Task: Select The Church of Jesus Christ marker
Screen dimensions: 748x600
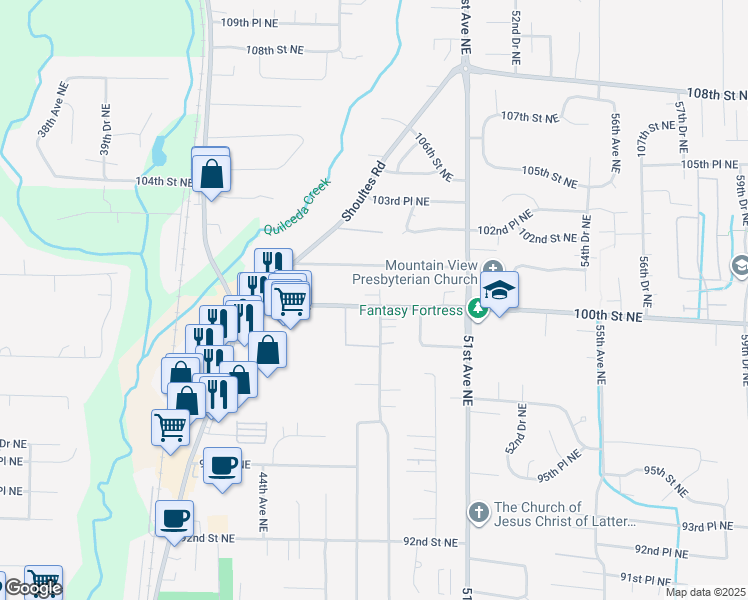Action: coord(478,513)
